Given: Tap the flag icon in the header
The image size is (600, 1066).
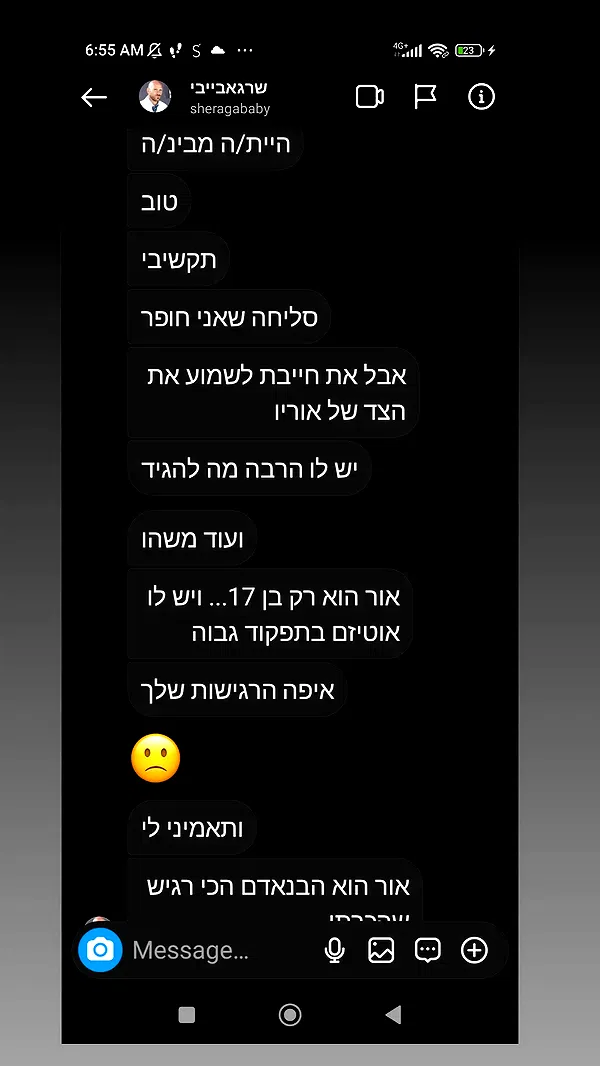Looking at the screenshot, I should (x=425, y=97).
